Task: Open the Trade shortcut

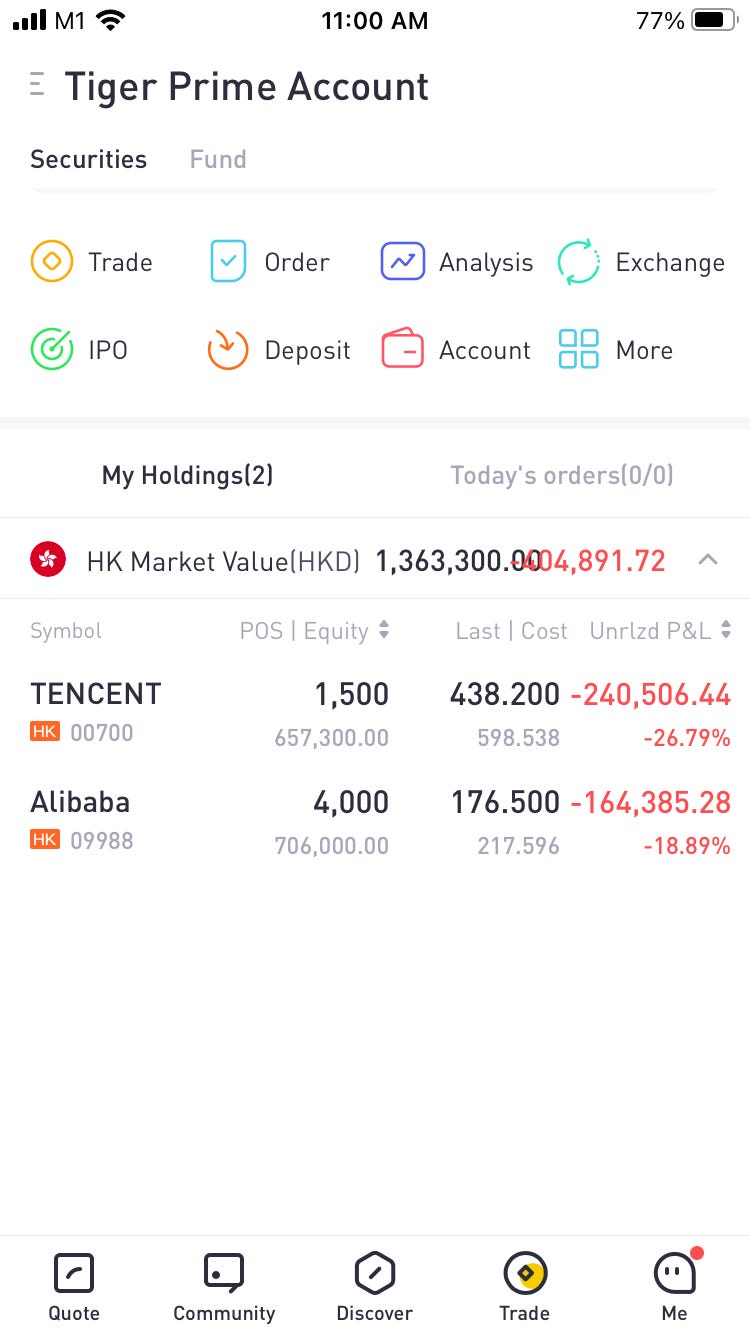Action: (x=92, y=262)
